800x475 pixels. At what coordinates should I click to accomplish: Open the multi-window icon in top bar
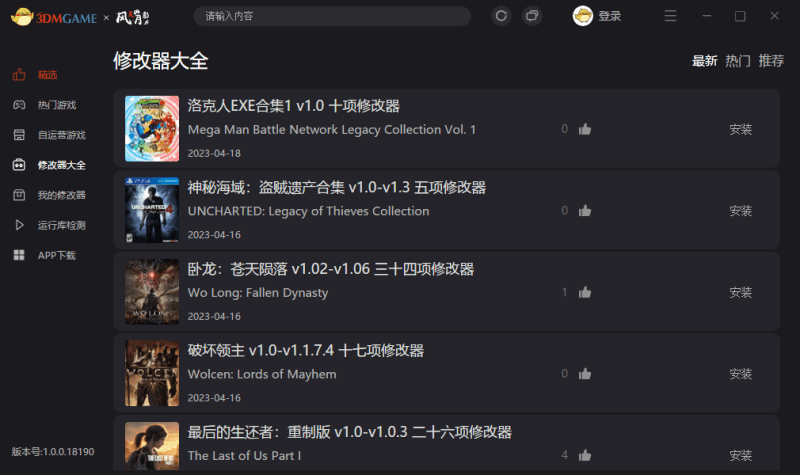(x=532, y=16)
